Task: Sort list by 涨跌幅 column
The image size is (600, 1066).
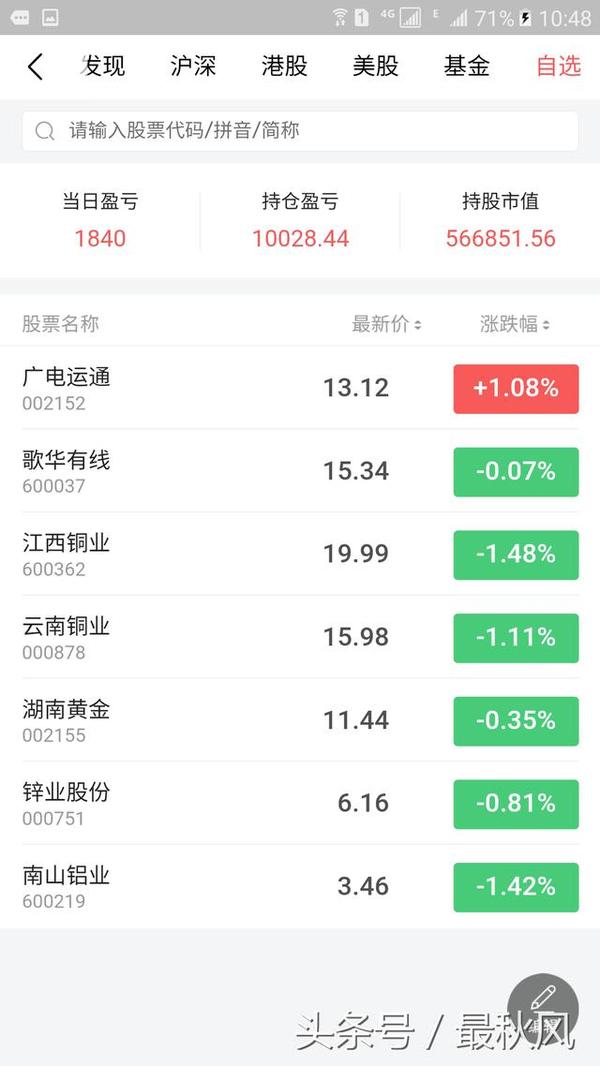Action: click(x=514, y=324)
